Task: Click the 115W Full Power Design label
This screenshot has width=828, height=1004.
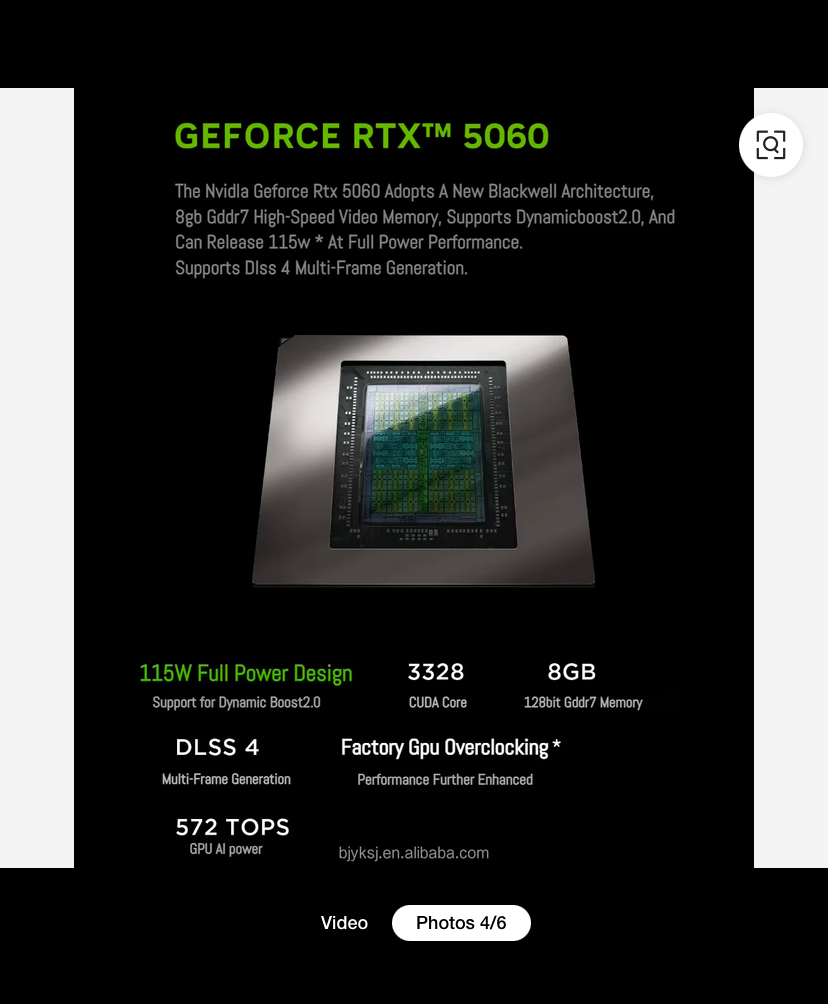Action: point(246,673)
